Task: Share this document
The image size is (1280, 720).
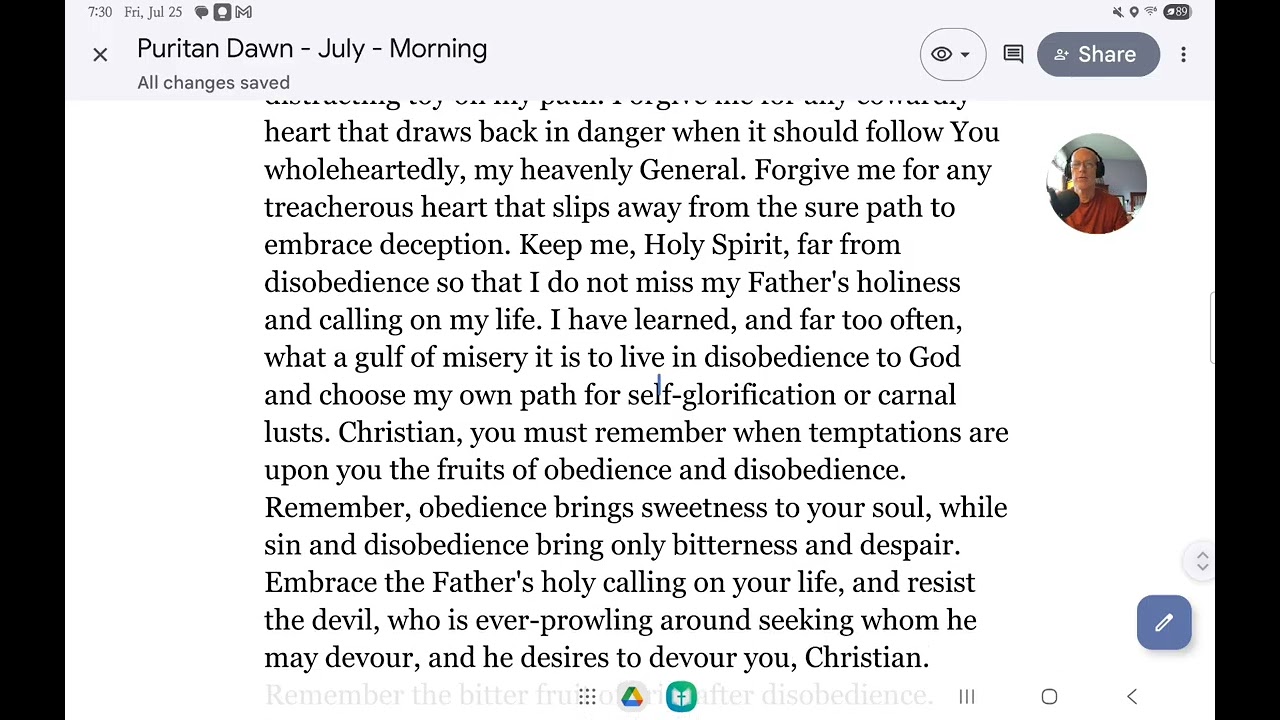Action: [1098, 55]
